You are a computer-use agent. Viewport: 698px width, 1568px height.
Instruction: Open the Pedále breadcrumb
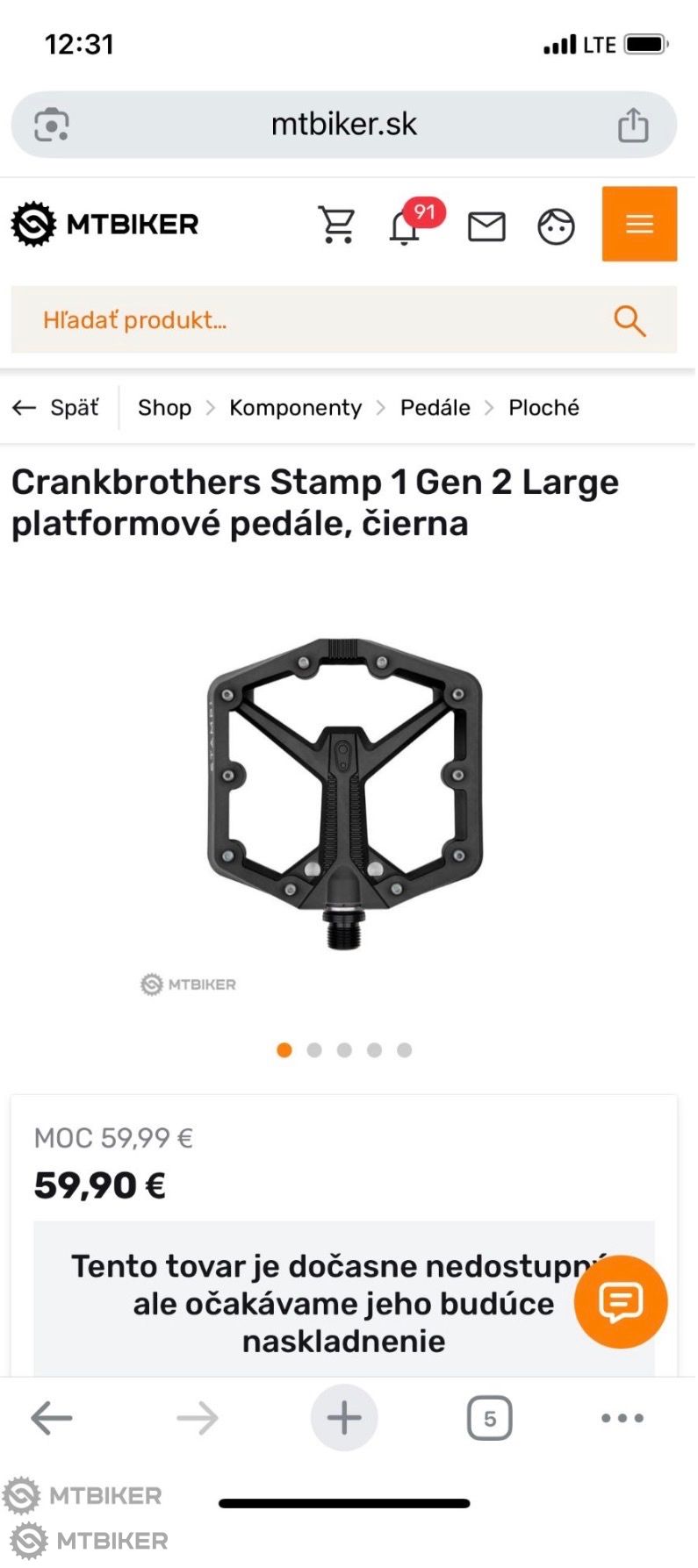tap(435, 407)
